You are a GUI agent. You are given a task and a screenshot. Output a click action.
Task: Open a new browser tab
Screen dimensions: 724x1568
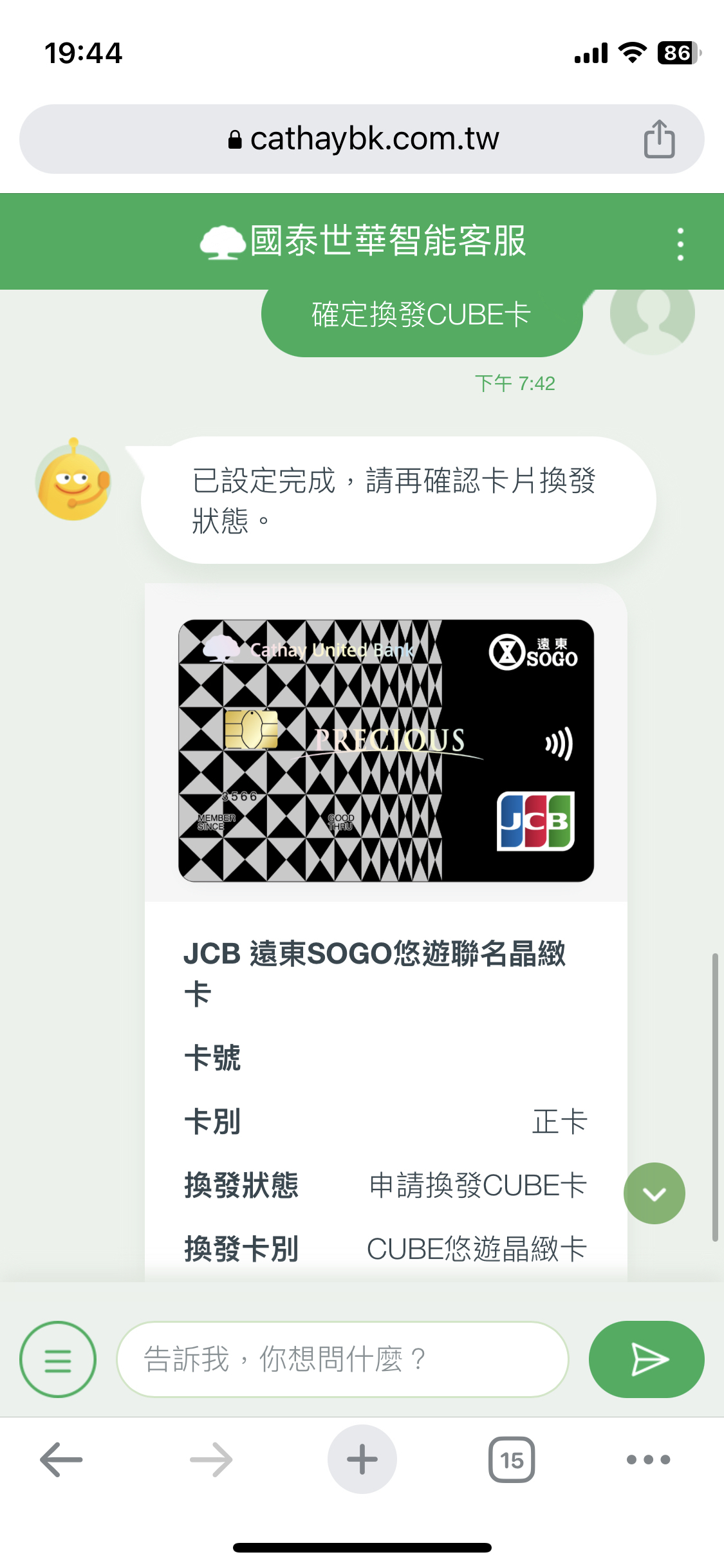(x=362, y=1459)
